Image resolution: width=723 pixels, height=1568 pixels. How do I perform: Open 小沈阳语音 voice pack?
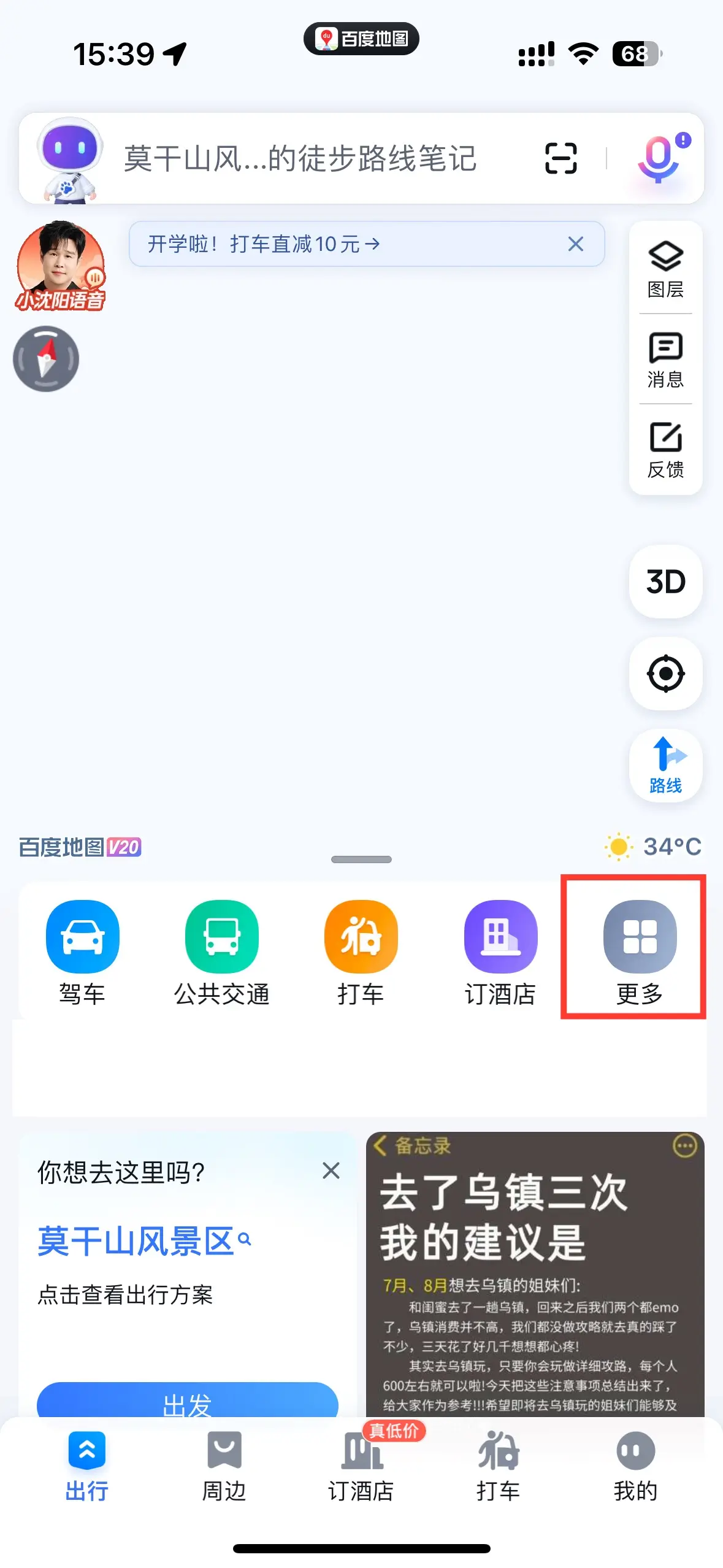tap(60, 265)
